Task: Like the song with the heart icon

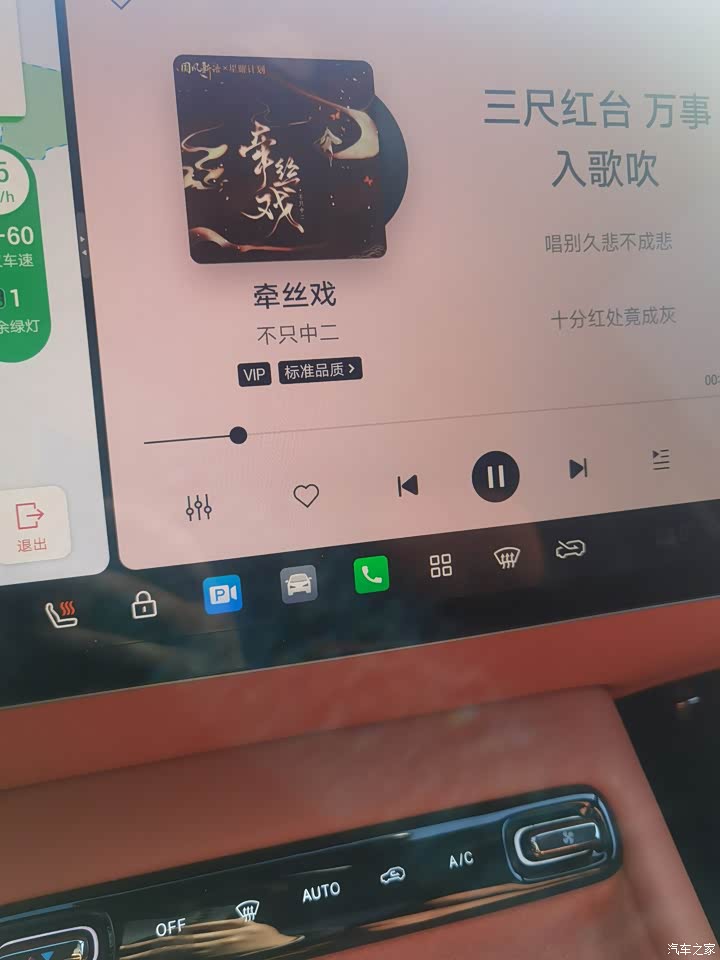Action: [x=306, y=495]
